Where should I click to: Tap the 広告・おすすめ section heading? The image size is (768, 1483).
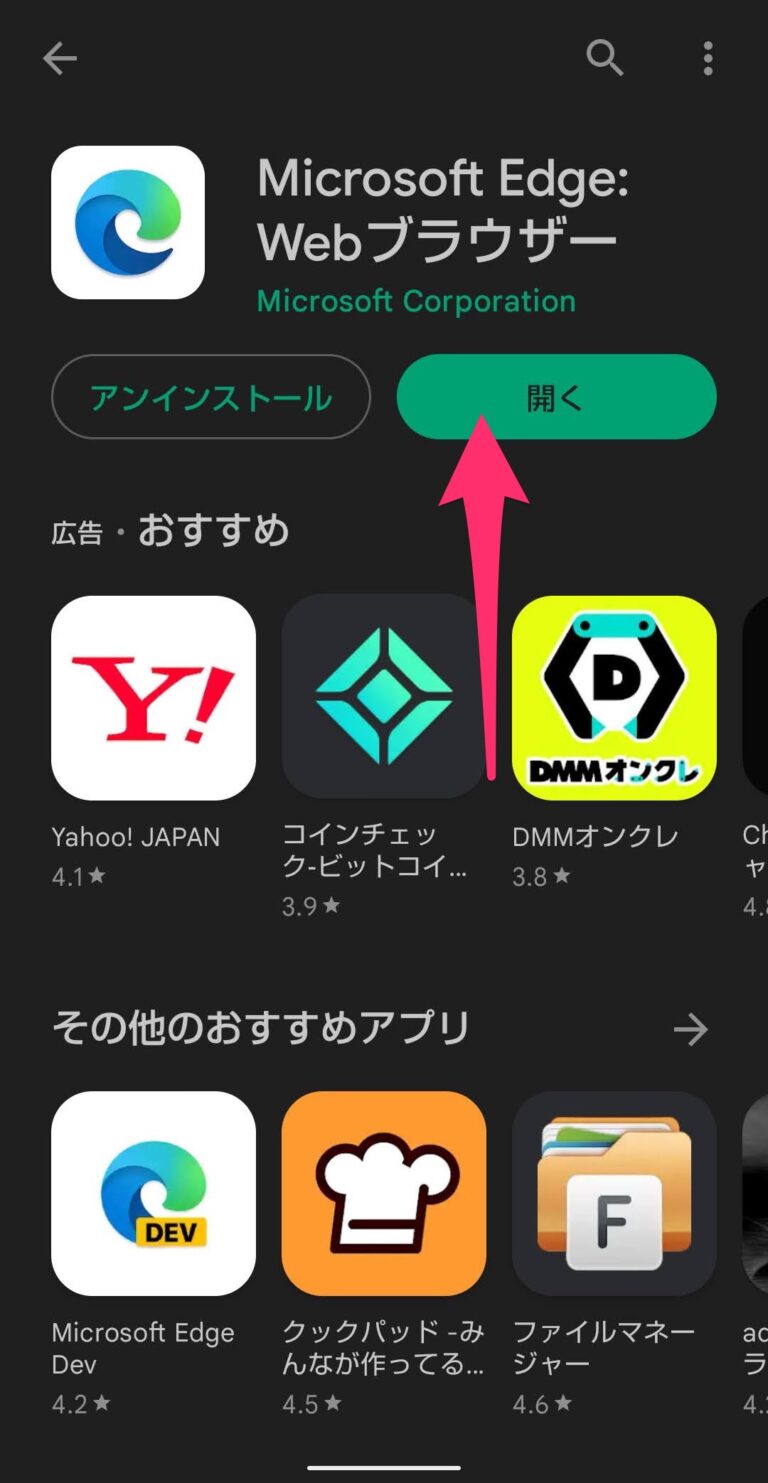[170, 531]
